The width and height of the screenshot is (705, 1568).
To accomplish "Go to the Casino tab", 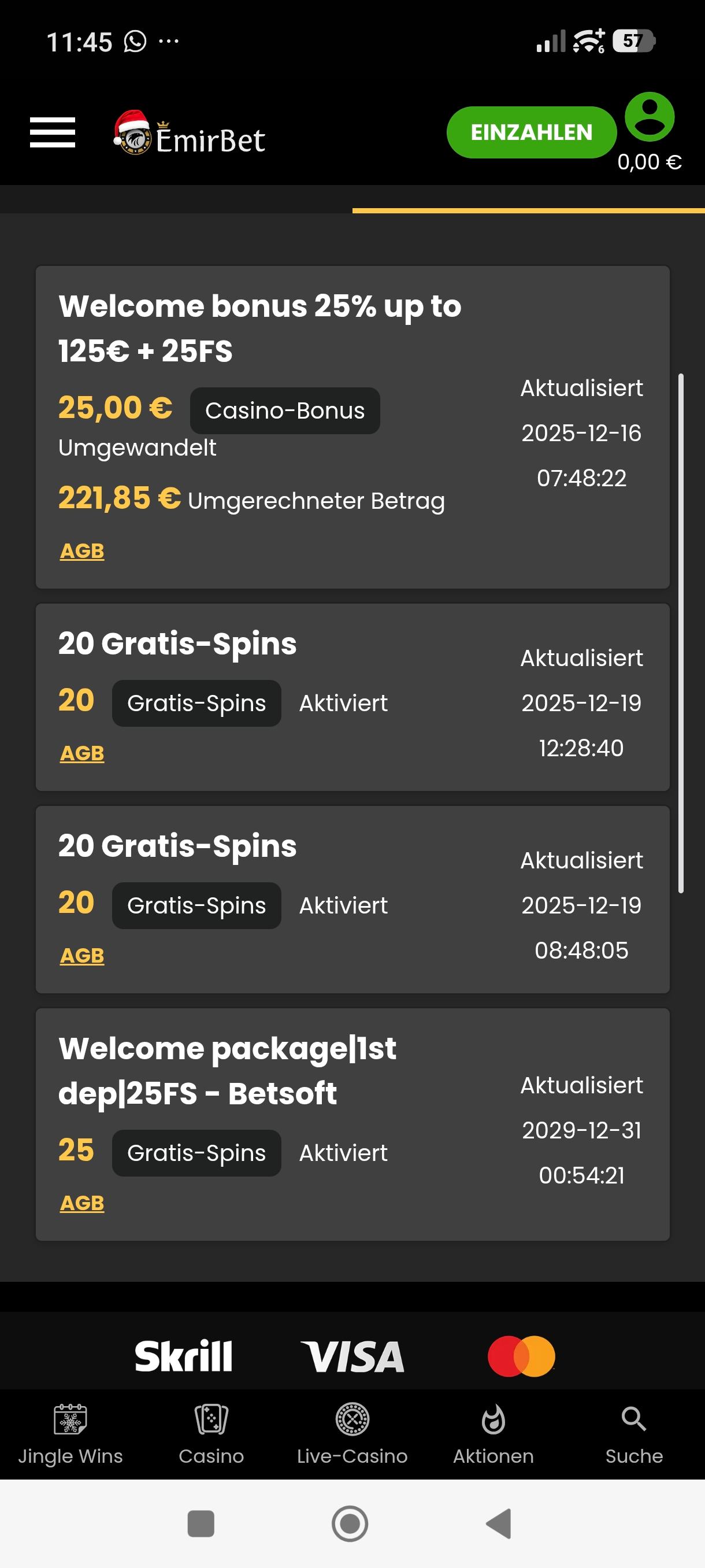I will click(211, 1434).
